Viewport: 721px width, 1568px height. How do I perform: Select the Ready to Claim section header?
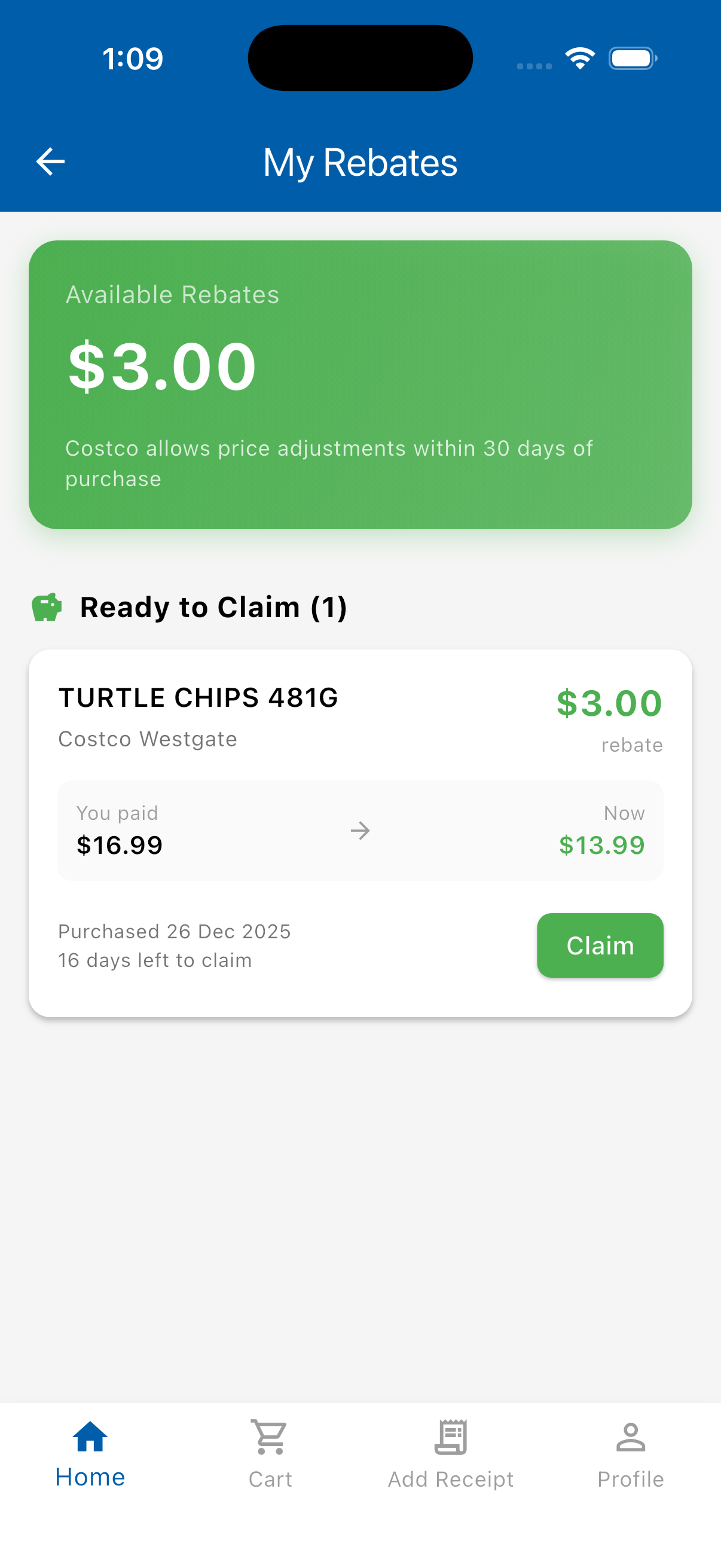[x=213, y=607]
